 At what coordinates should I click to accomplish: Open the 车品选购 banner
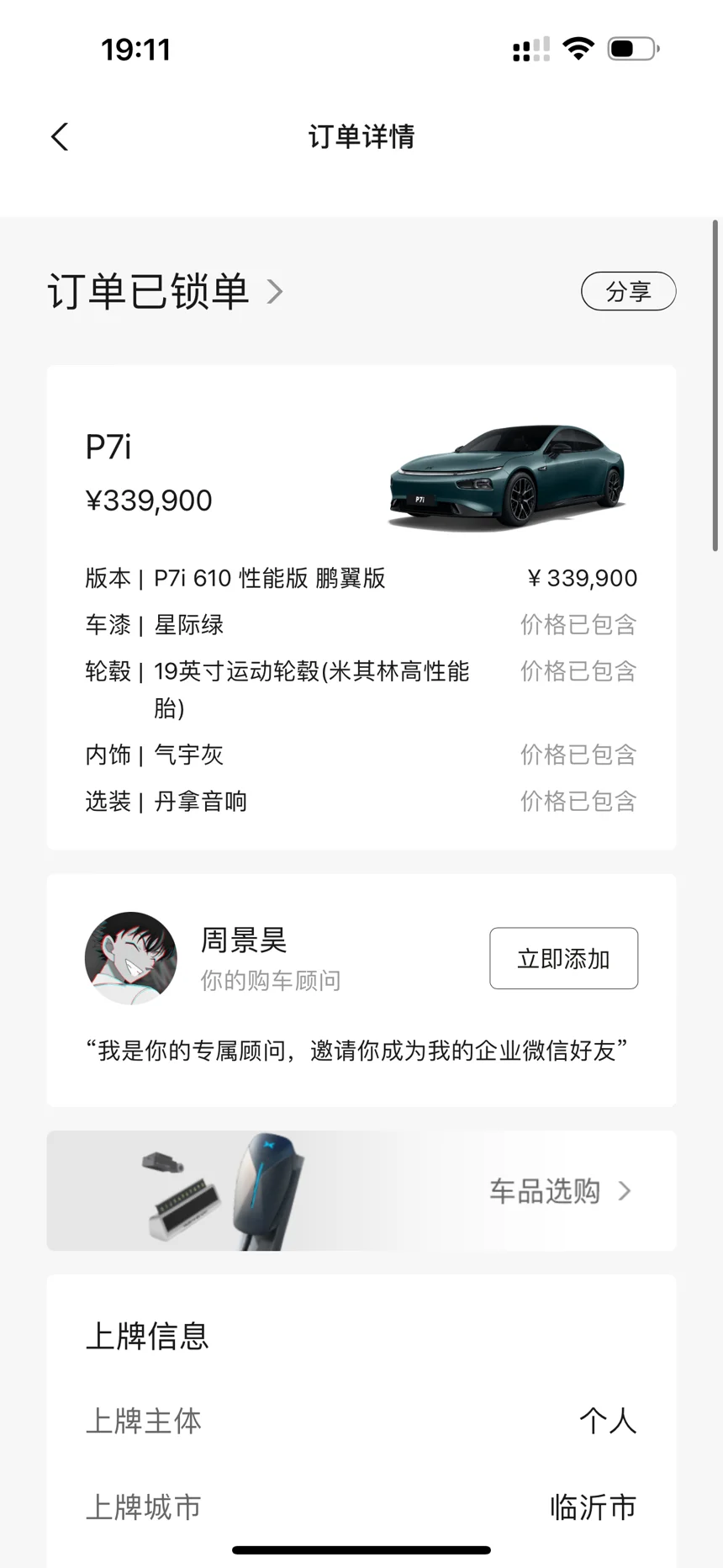coord(361,1190)
